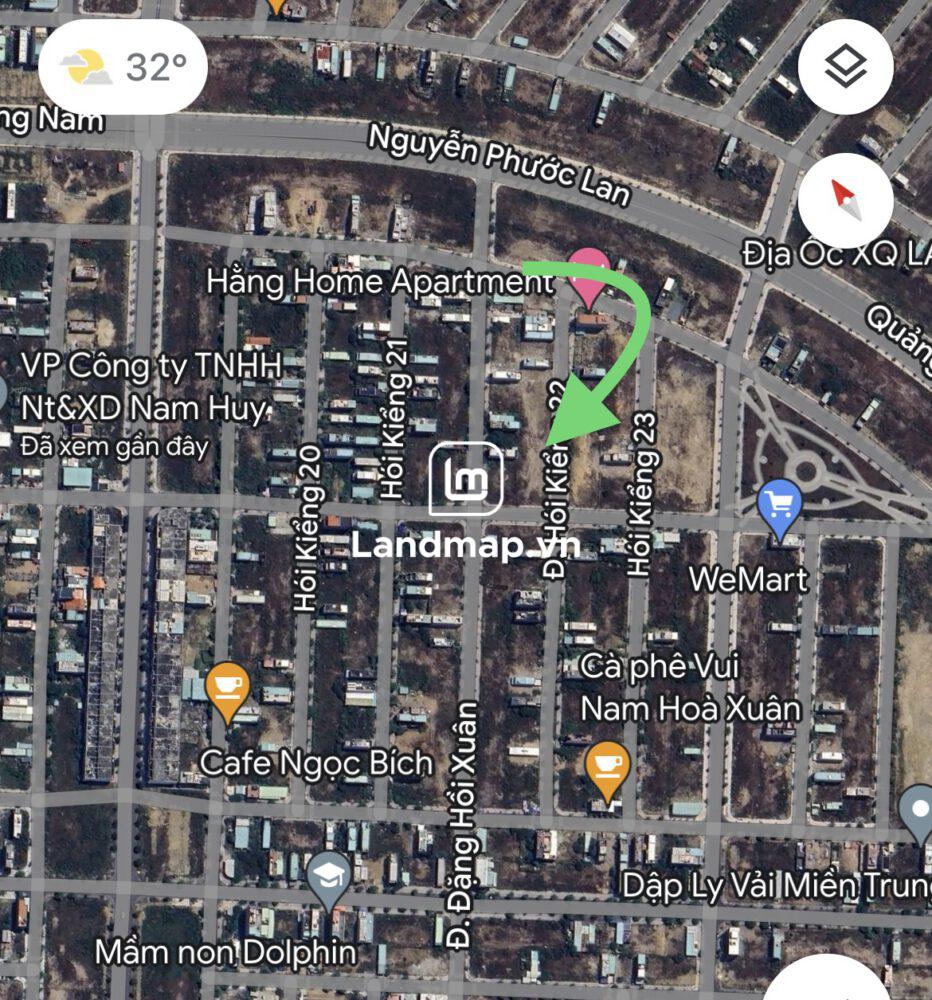
Task: Open the 32° weather chip
Action: click(x=124, y=68)
